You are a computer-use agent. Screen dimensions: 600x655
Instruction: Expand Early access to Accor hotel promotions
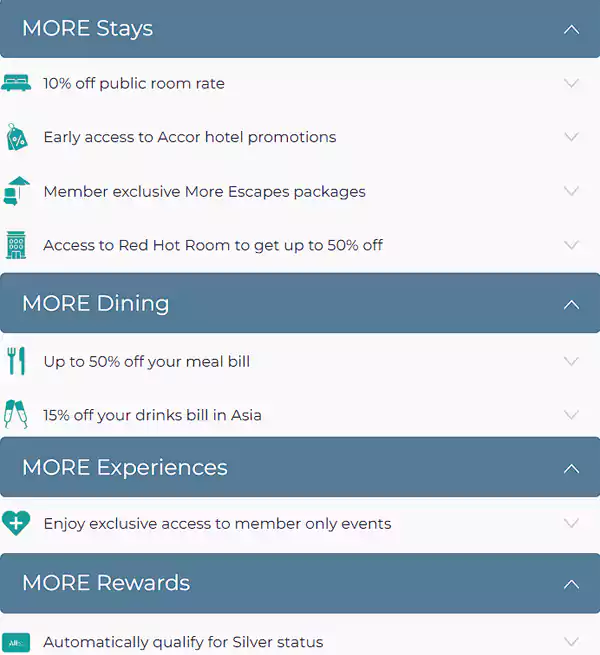click(571, 137)
